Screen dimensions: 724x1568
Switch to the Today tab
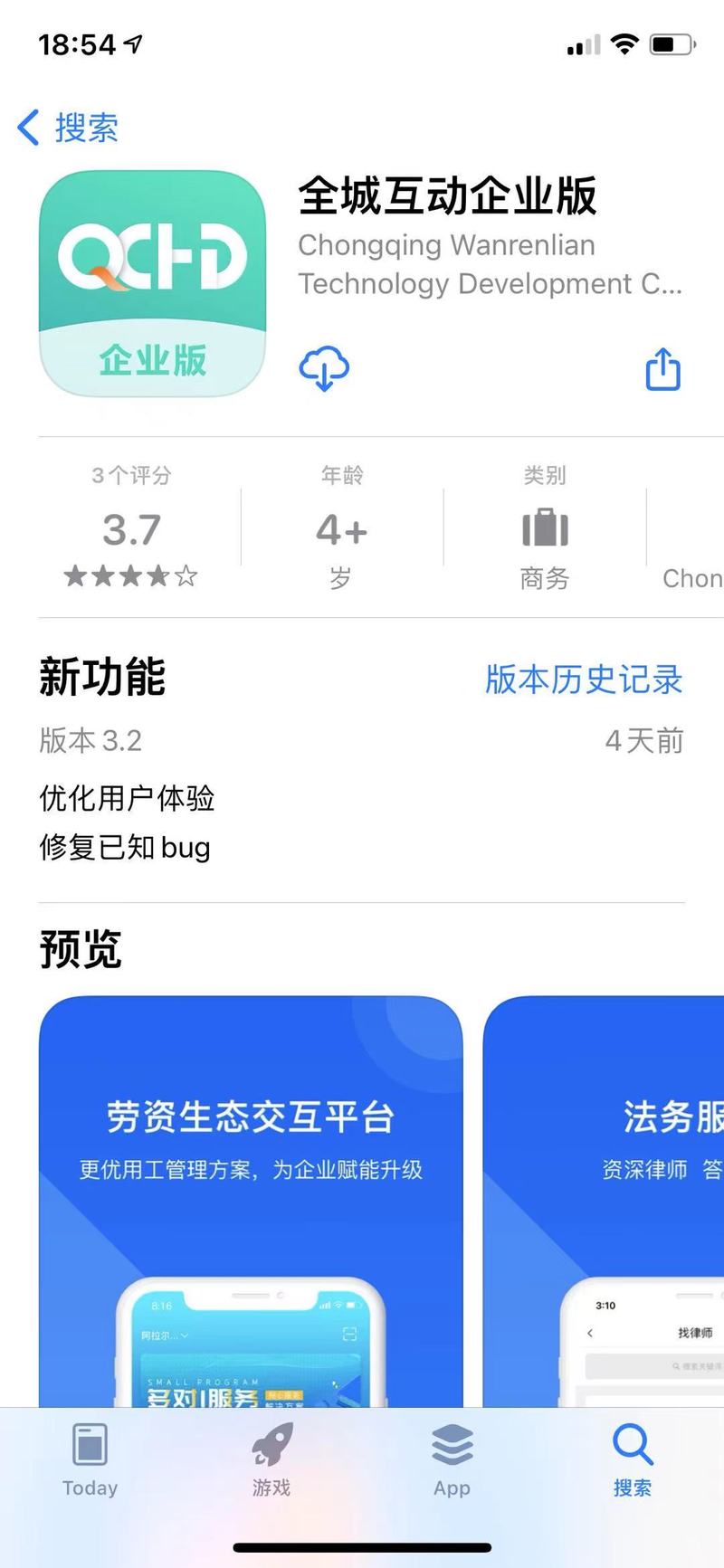[x=90, y=1460]
